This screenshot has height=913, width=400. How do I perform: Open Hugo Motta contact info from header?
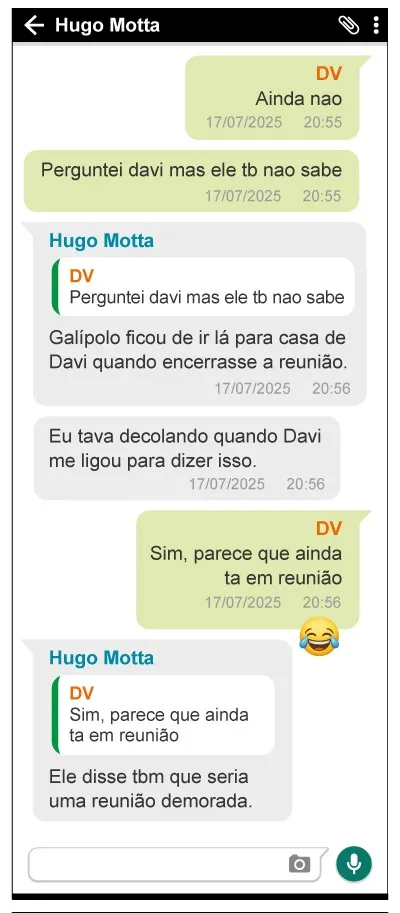[x=107, y=25]
